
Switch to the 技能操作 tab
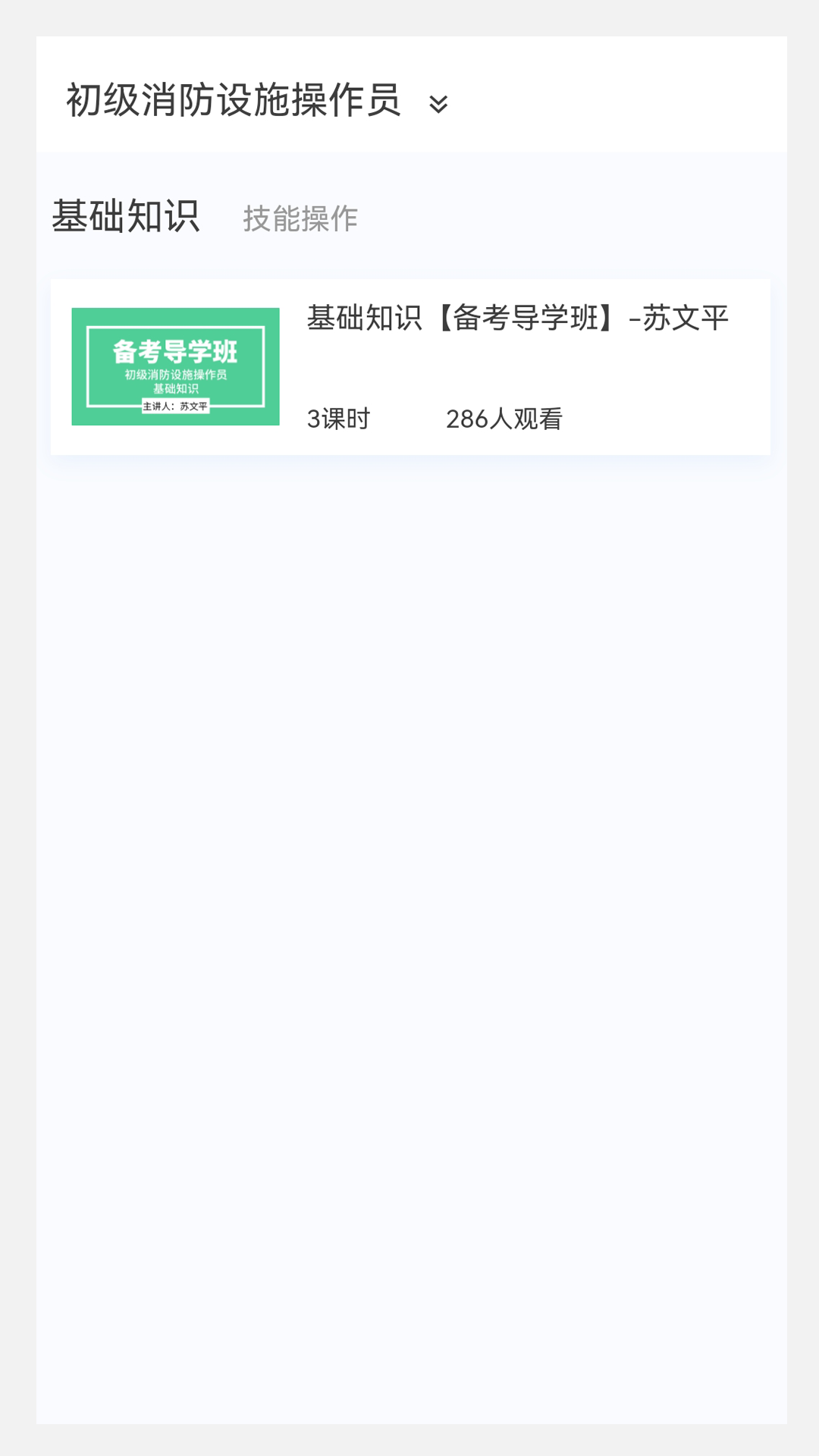click(302, 218)
